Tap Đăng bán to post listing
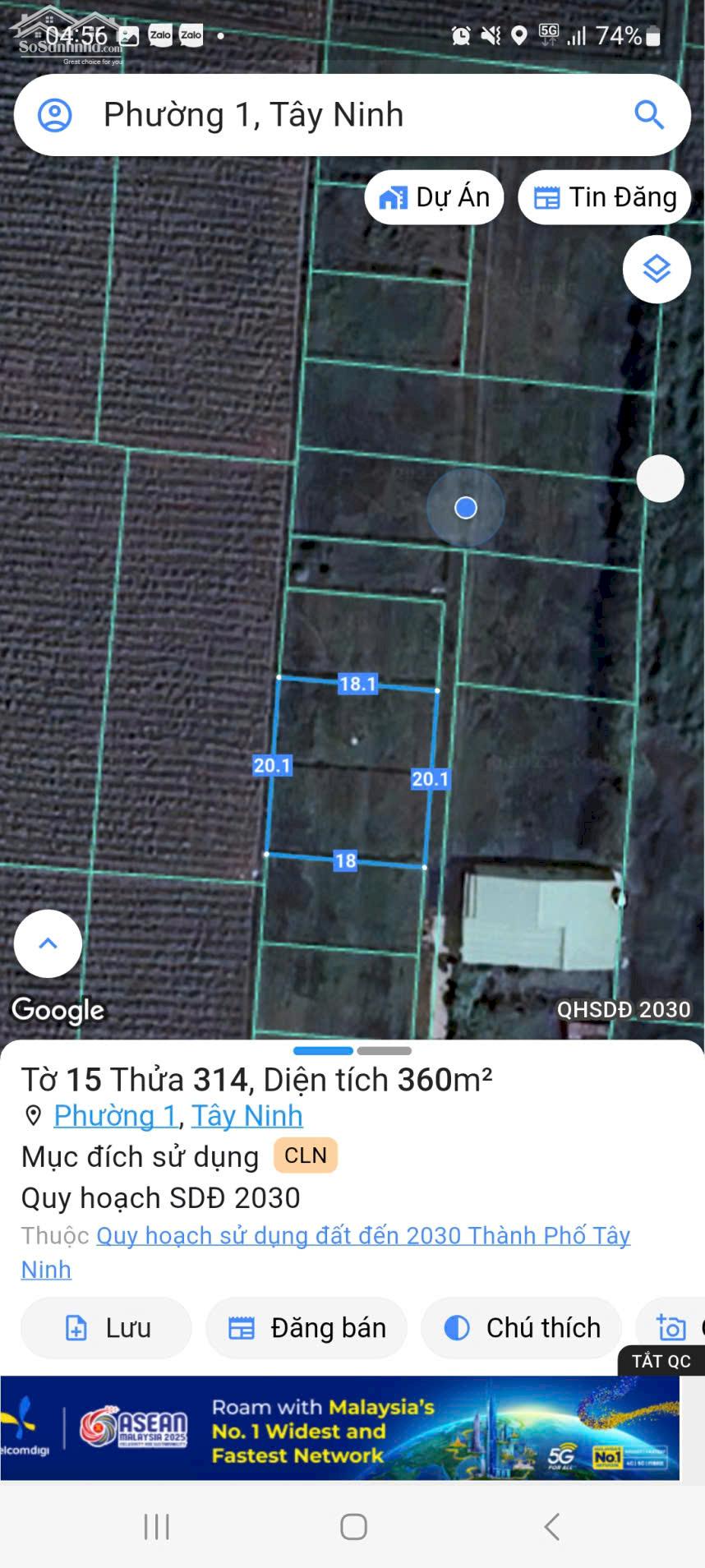The height and width of the screenshot is (1568, 705). click(x=306, y=1328)
